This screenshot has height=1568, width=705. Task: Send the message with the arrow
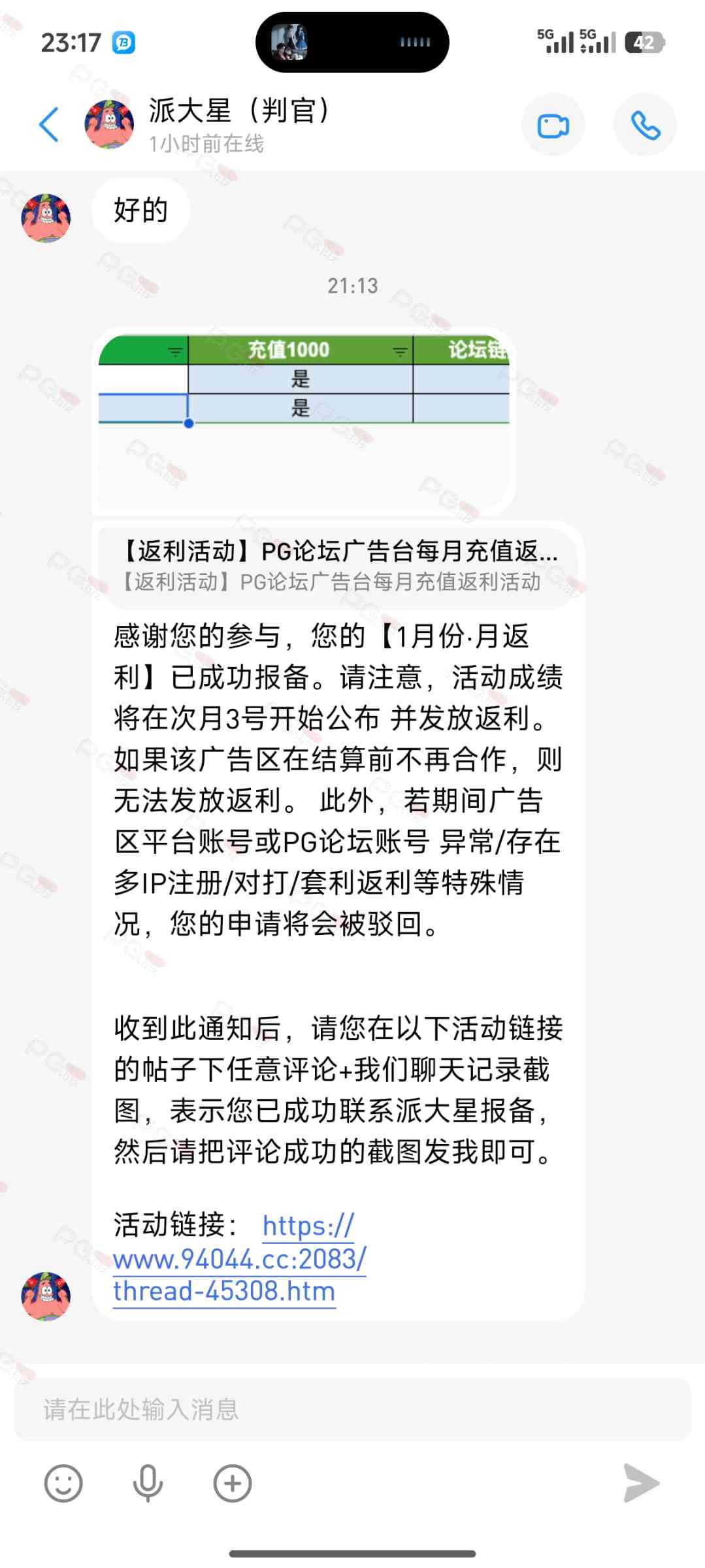[640, 1483]
